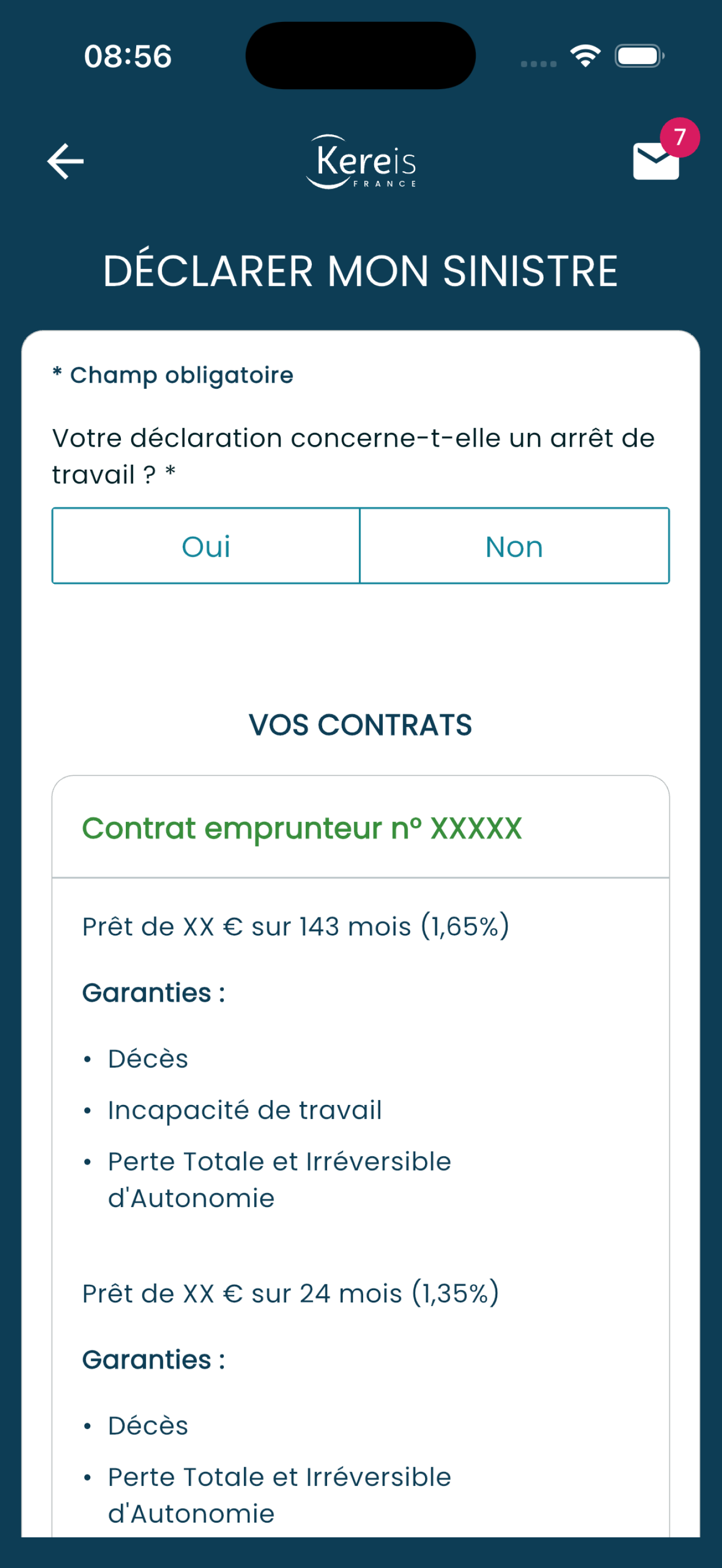Tap the back arrow to return

[x=65, y=161]
